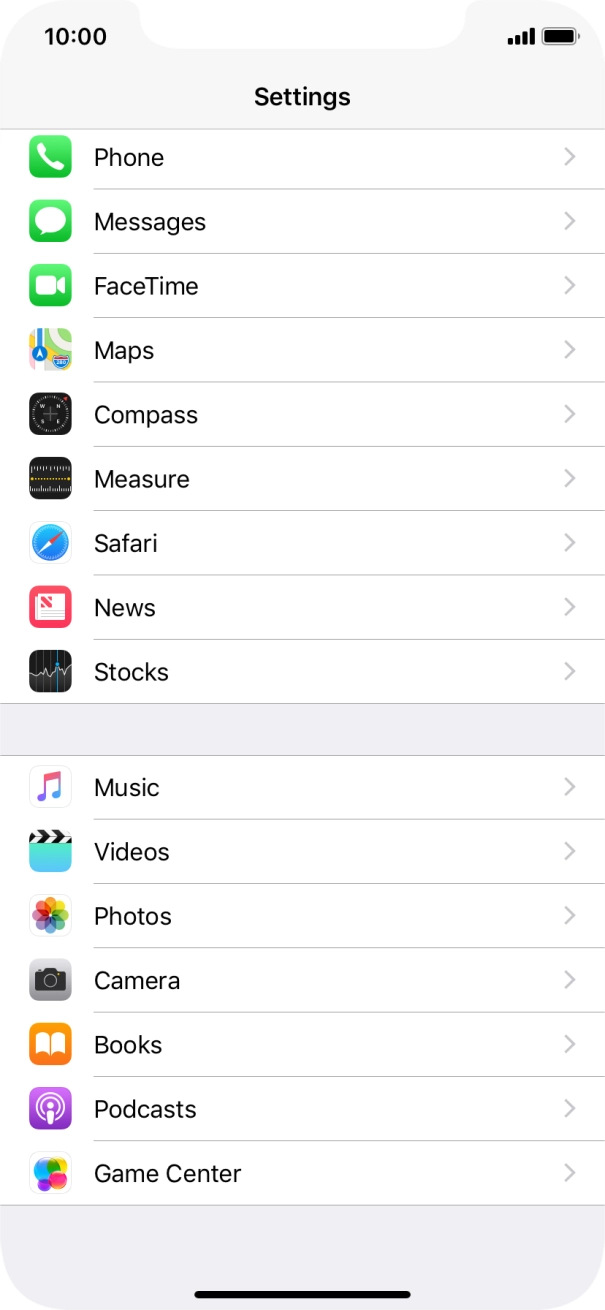Open Videos settings
The width and height of the screenshot is (605, 1310).
tap(302, 852)
